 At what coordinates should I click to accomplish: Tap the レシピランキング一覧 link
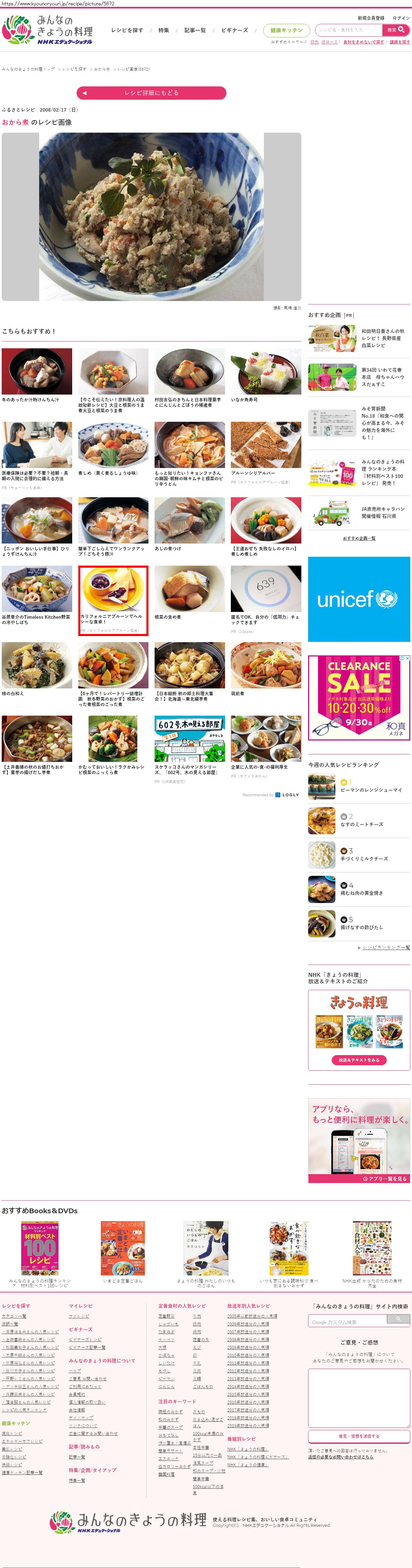click(x=386, y=948)
